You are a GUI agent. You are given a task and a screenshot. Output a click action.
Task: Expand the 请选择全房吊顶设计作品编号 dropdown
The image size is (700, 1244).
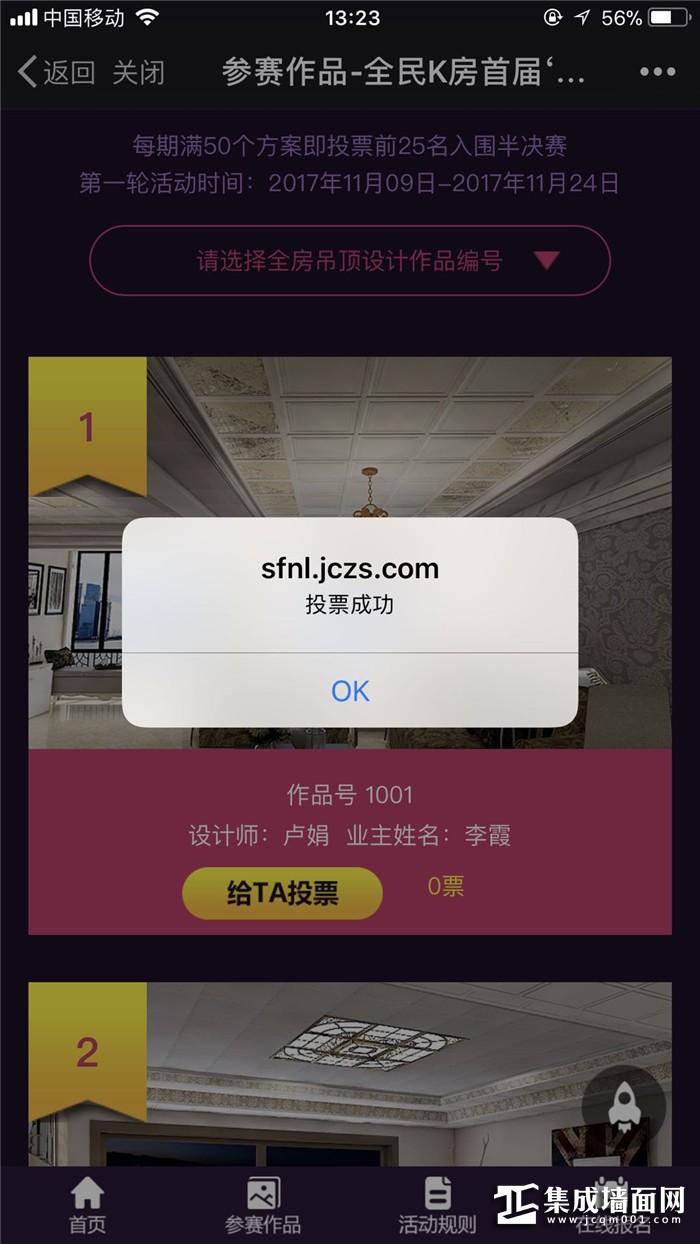click(x=350, y=261)
